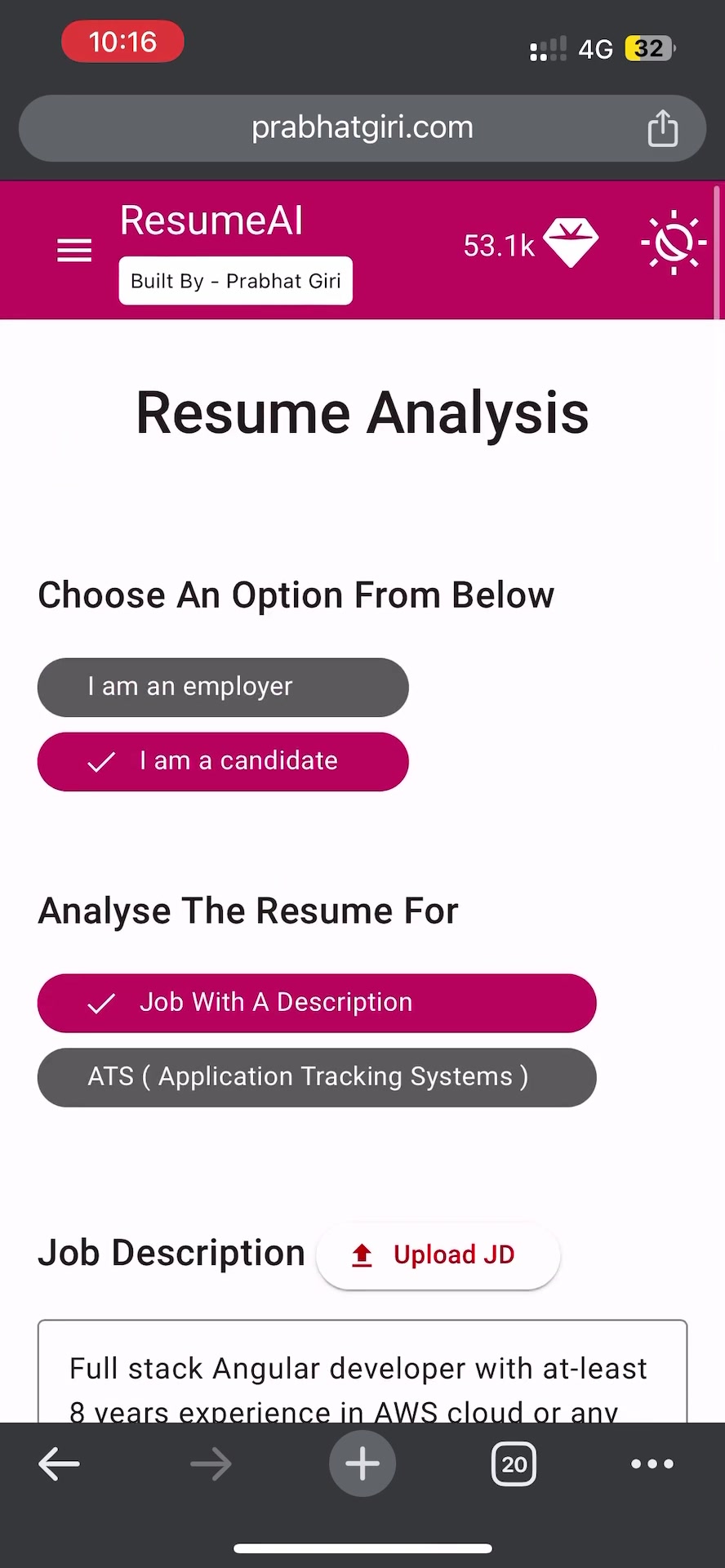This screenshot has height=1568, width=725.
Task: Choose ATS (Application Tracking Systems)
Action: coord(317,1077)
